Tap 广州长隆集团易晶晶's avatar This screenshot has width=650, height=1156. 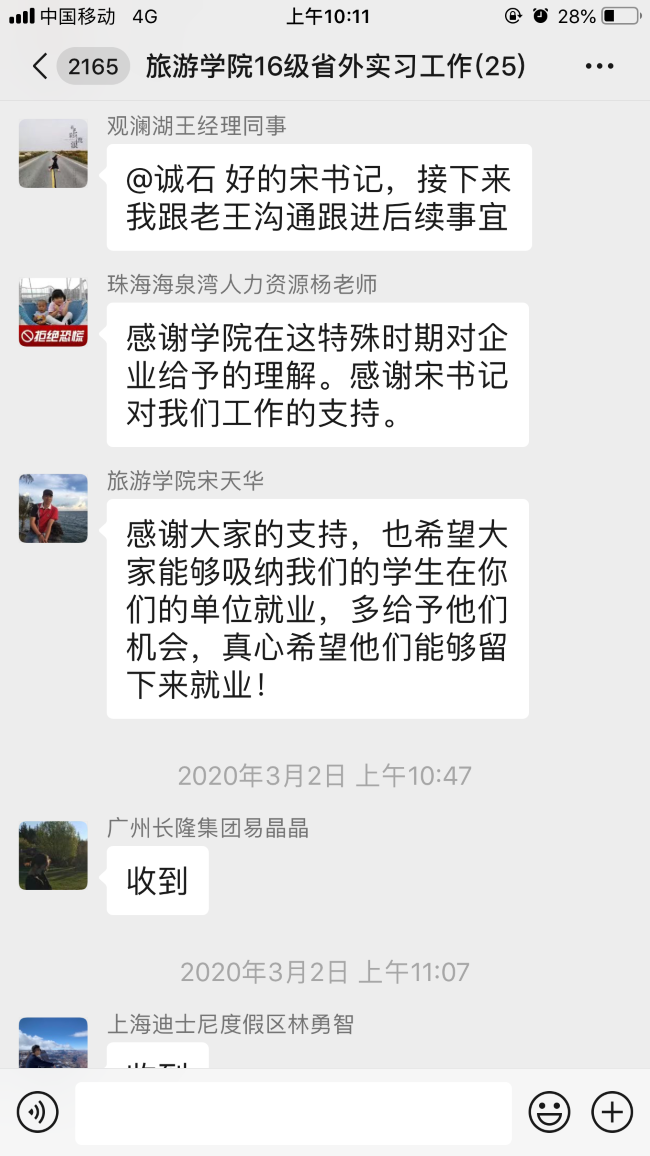pyautogui.click(x=53, y=855)
